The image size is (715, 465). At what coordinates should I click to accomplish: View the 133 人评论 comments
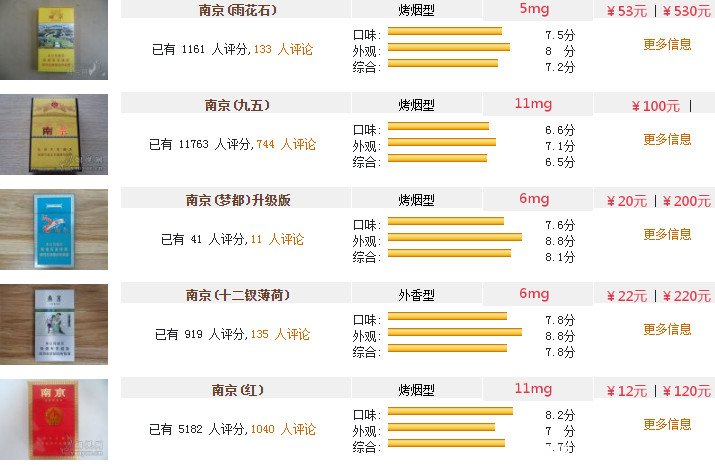click(x=284, y=49)
